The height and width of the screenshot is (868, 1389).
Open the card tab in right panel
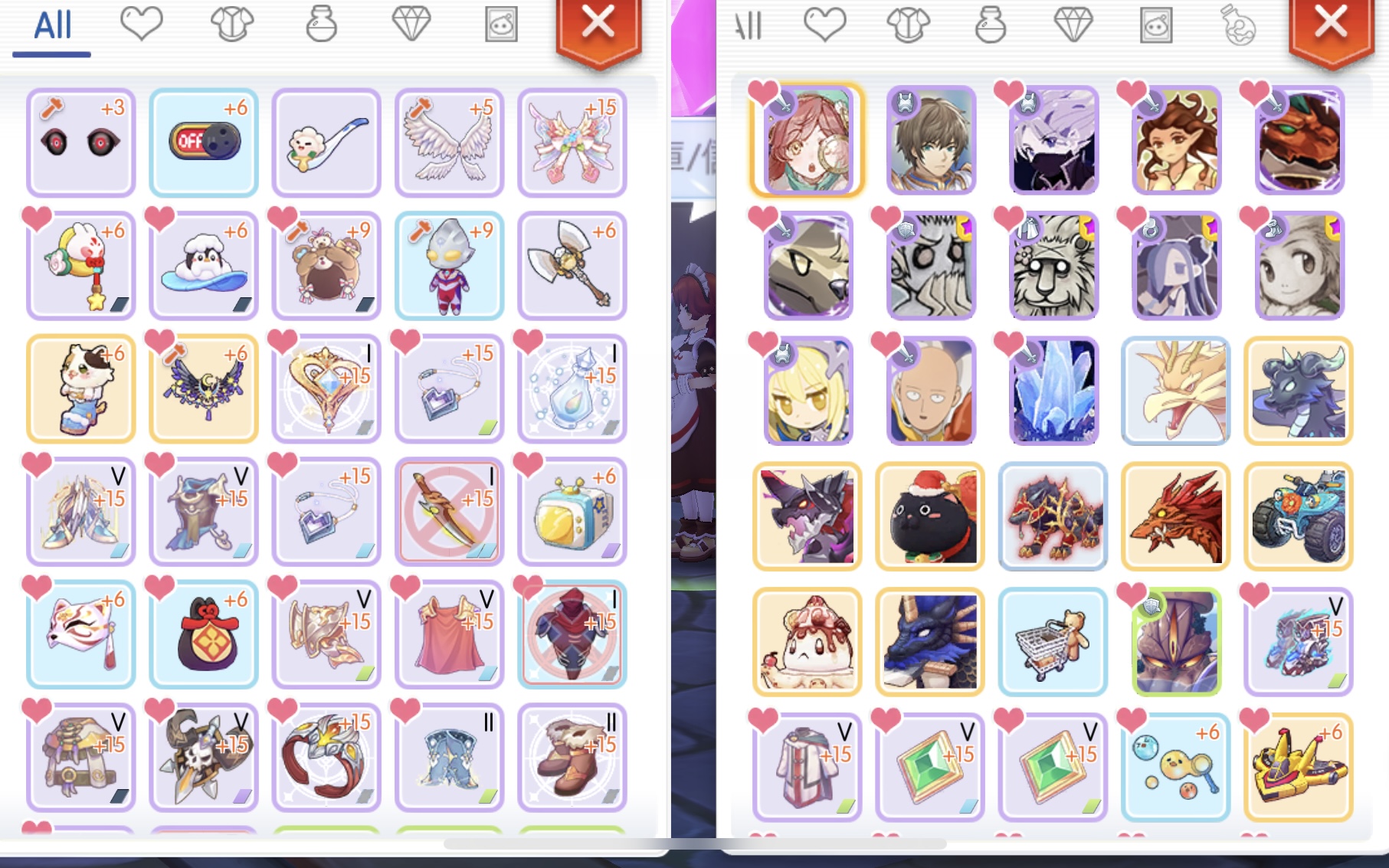(1155, 25)
